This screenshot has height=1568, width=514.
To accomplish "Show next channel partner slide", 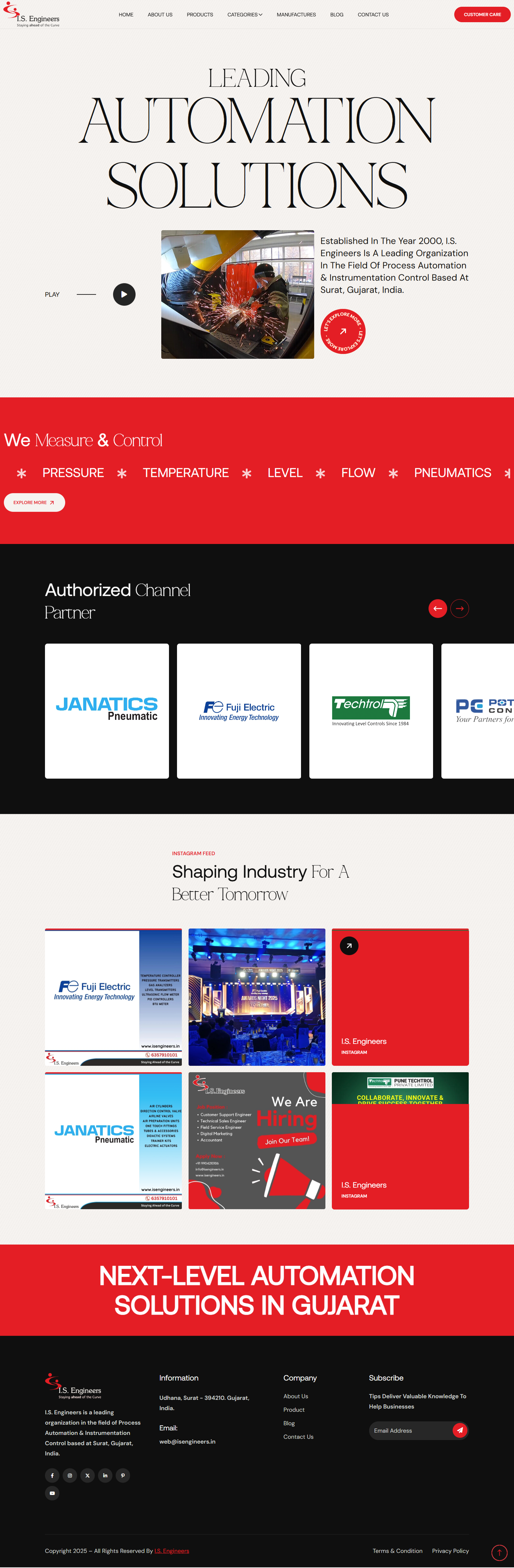I will [460, 609].
